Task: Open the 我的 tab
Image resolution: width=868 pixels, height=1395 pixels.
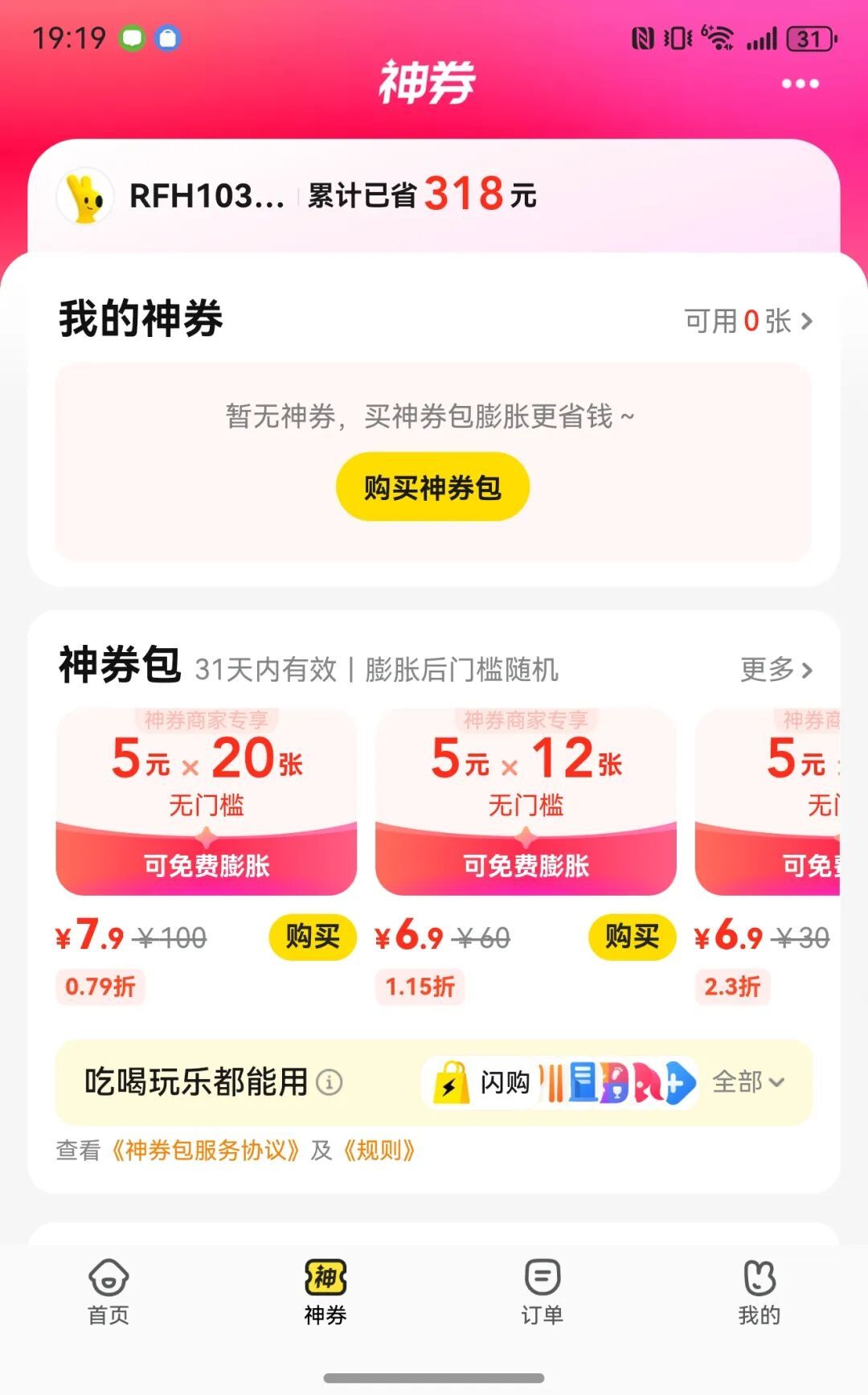Action: tap(759, 1291)
